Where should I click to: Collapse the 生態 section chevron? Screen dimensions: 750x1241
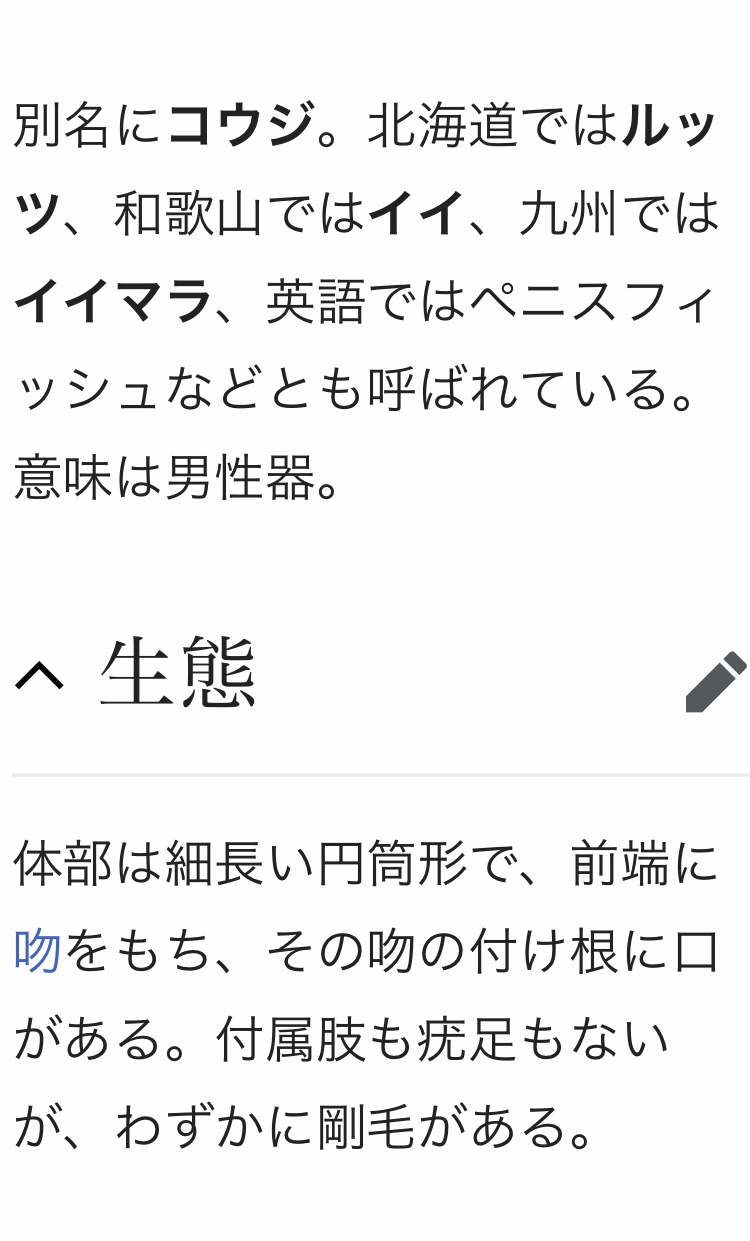point(39,677)
